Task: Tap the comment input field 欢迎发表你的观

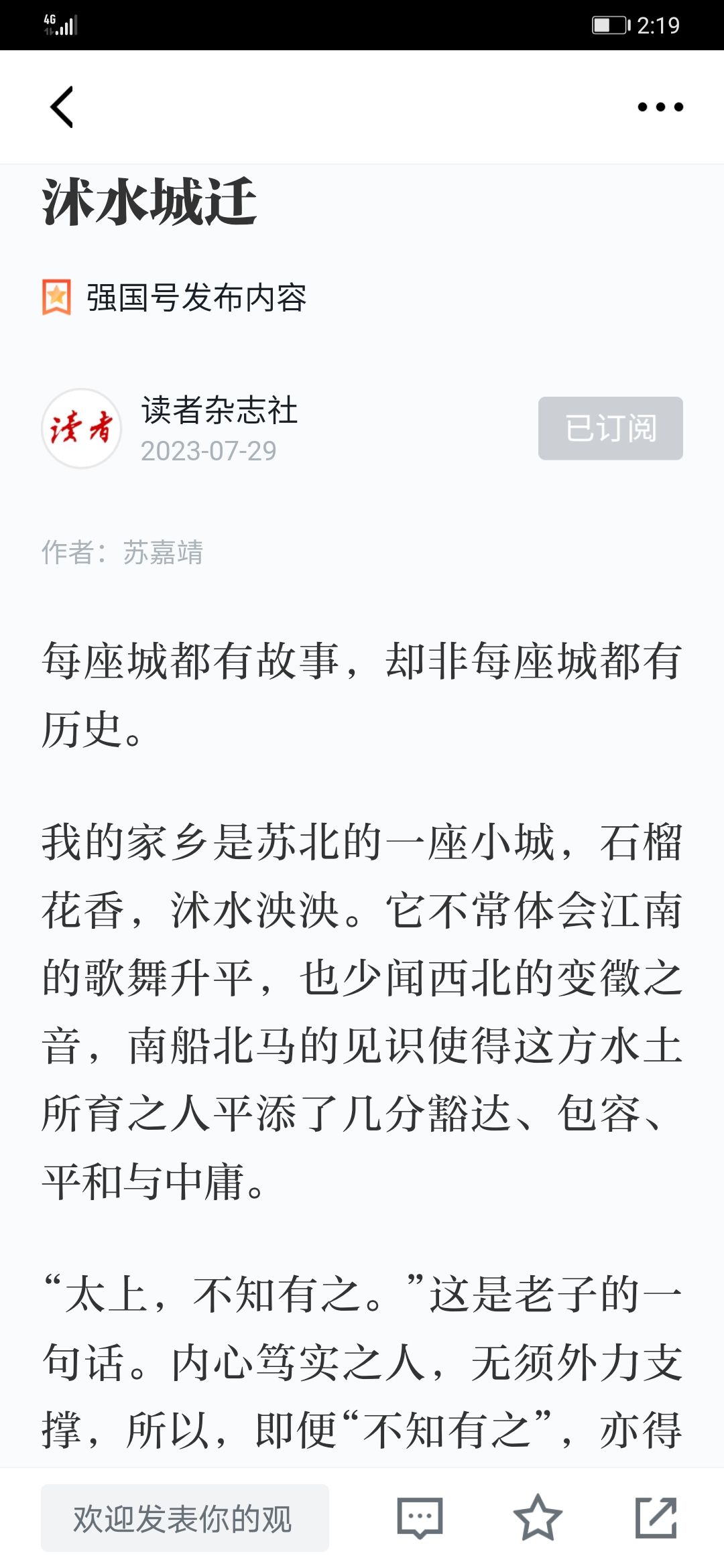Action: [x=185, y=1518]
